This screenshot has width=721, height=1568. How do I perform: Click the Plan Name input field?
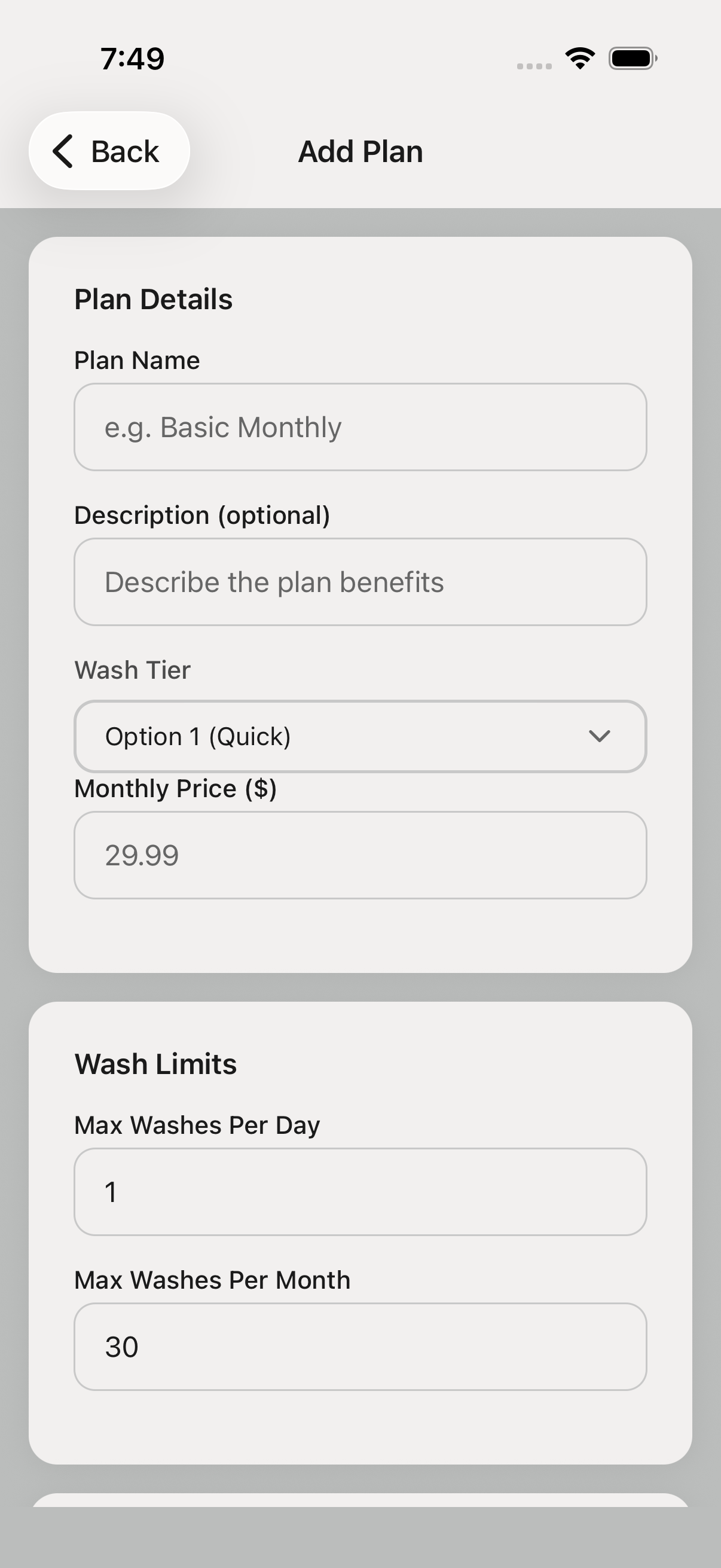click(x=360, y=427)
